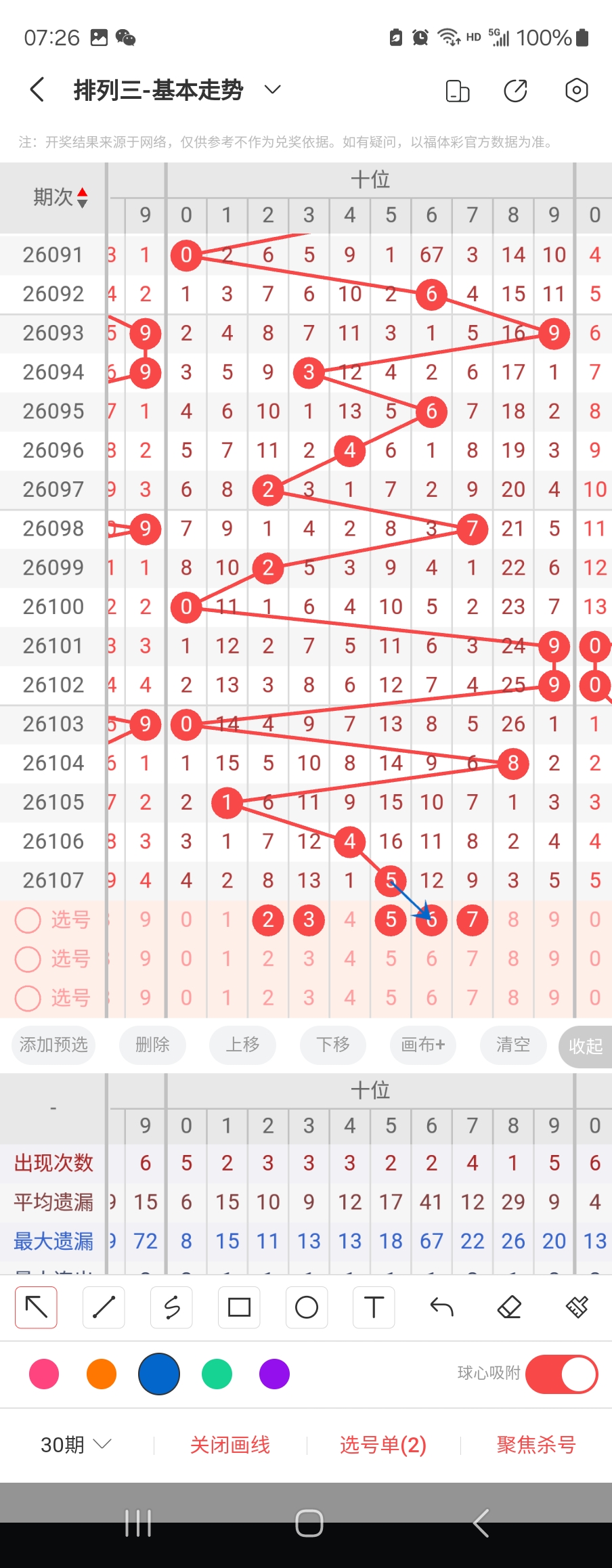Tap 画布+ to expand canvas
The height and width of the screenshot is (1568, 612).
click(x=423, y=1045)
